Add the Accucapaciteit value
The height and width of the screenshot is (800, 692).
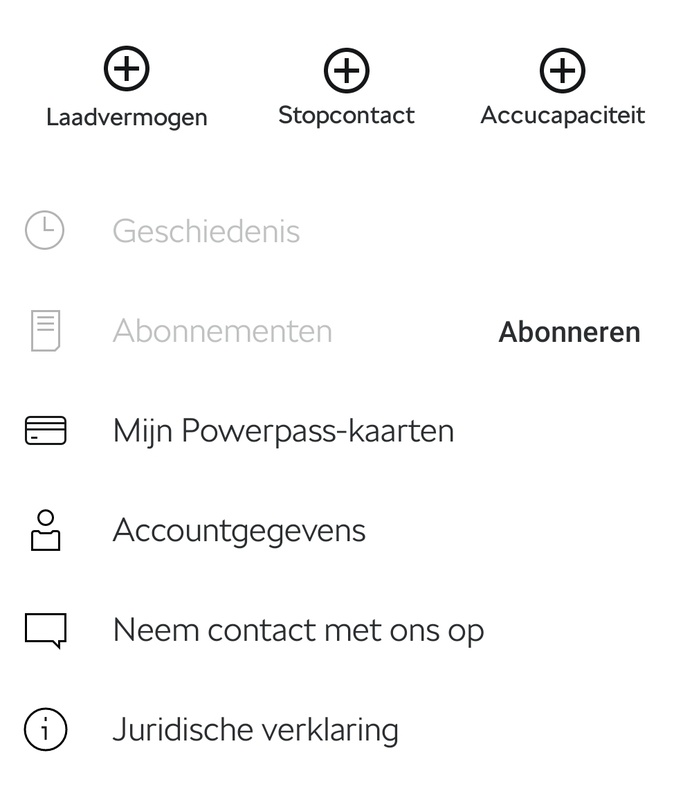pos(562,71)
